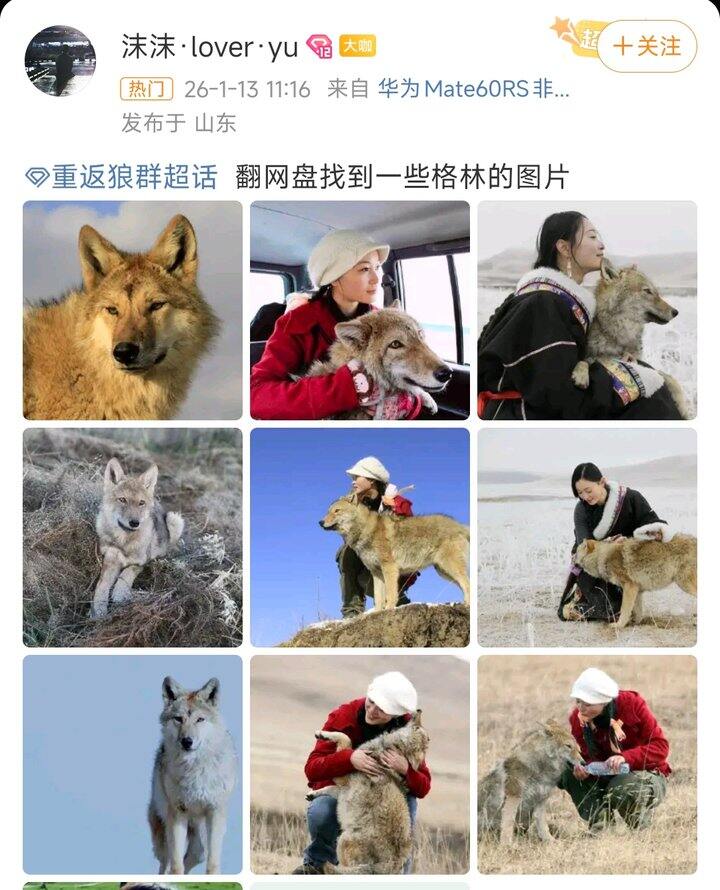
Task: Tap the 华为 Mate60RS device source link
Action: pyautogui.click(x=474, y=89)
